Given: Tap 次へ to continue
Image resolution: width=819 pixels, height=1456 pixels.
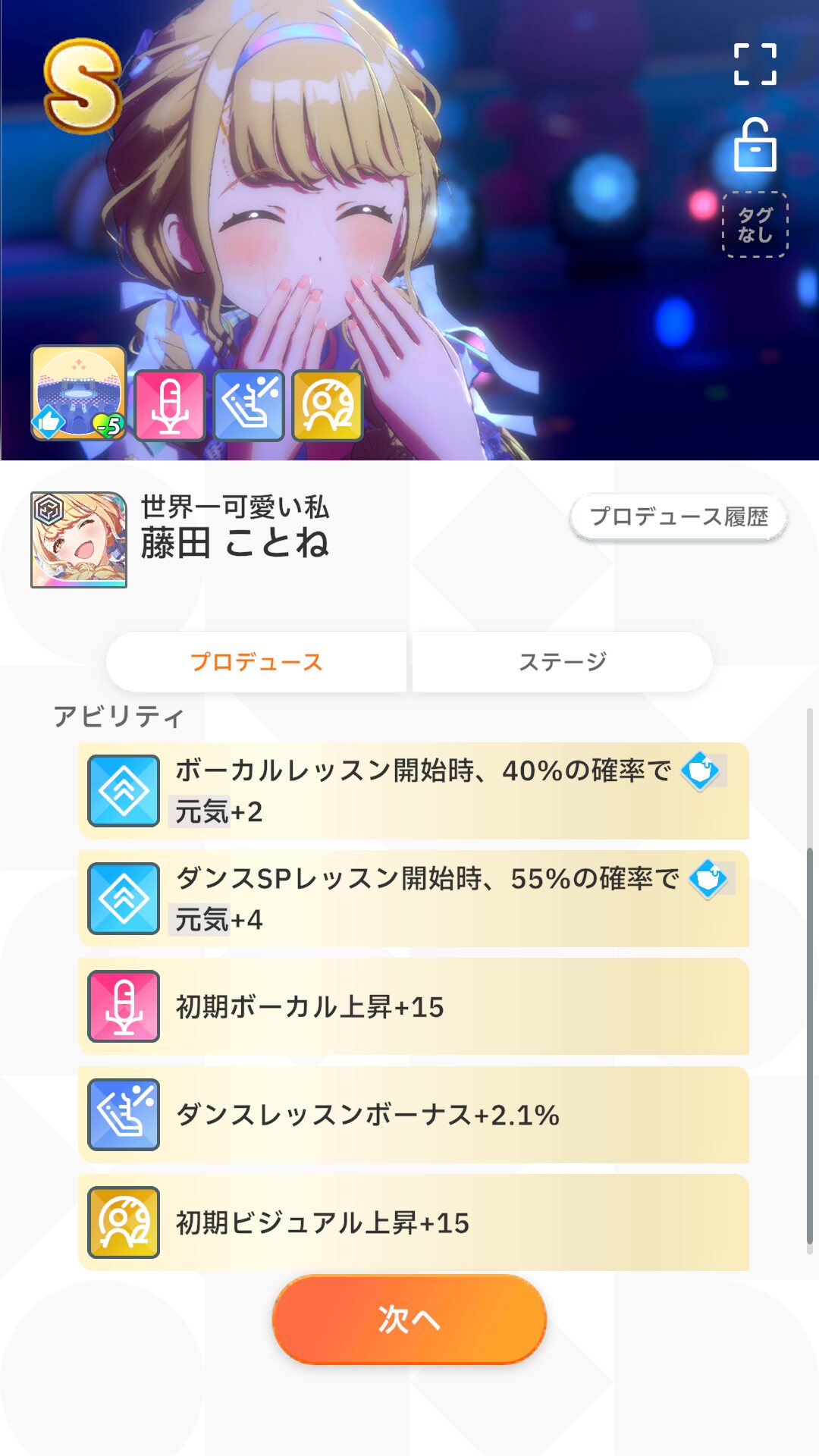Looking at the screenshot, I should click(409, 1319).
